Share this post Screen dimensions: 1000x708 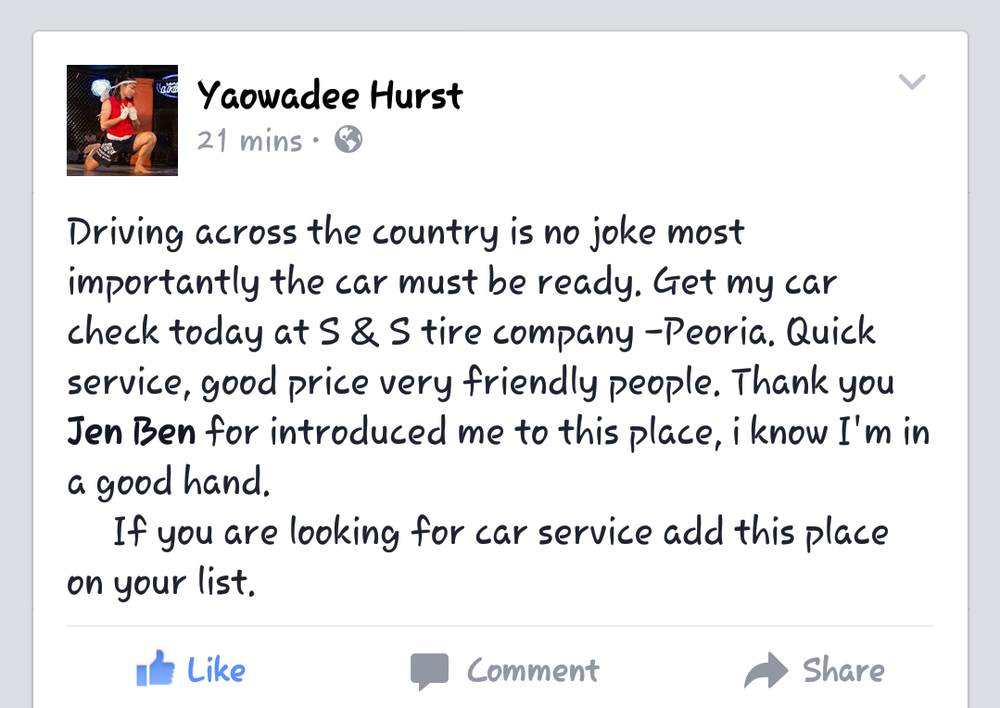point(814,670)
